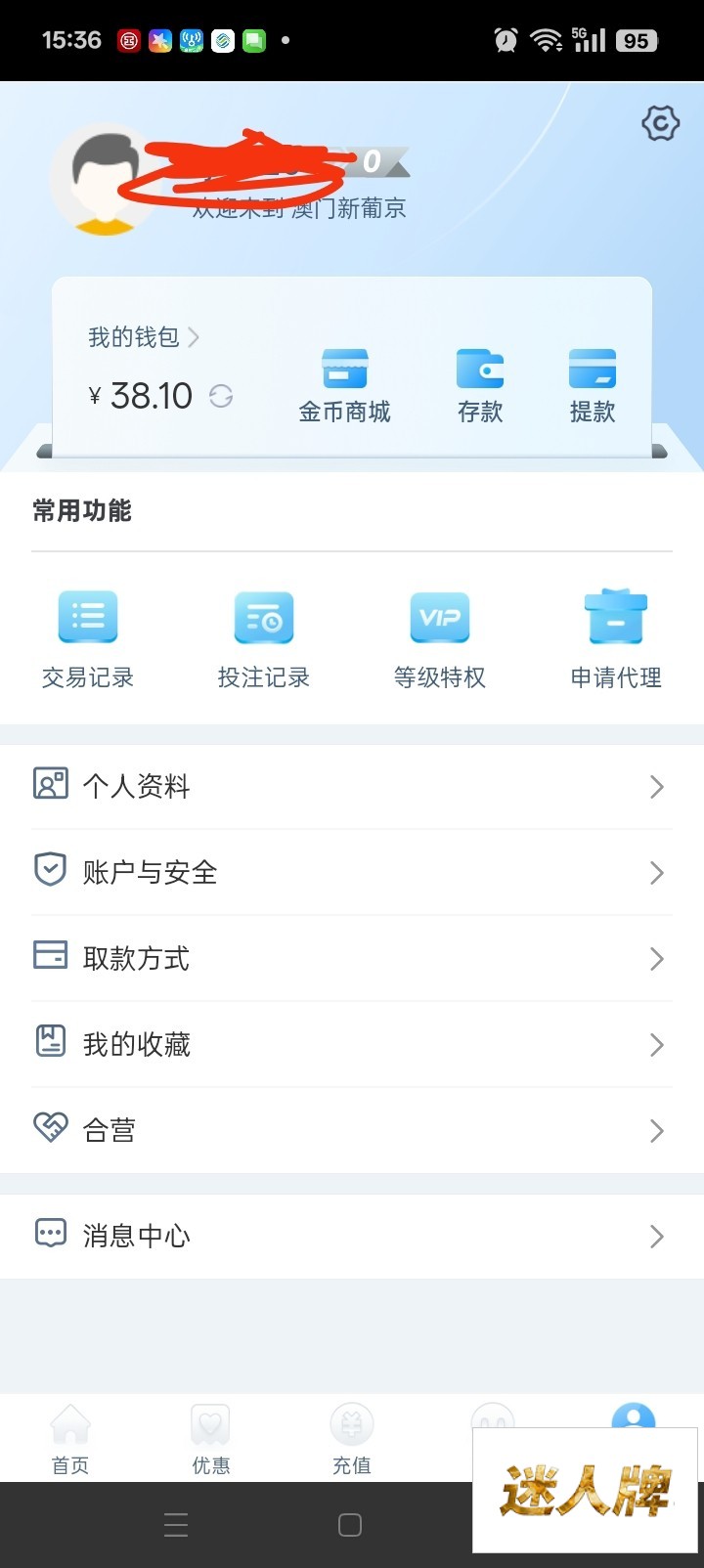704x1568 pixels.
Task: Open 消息中心 message center
Action: click(352, 1236)
